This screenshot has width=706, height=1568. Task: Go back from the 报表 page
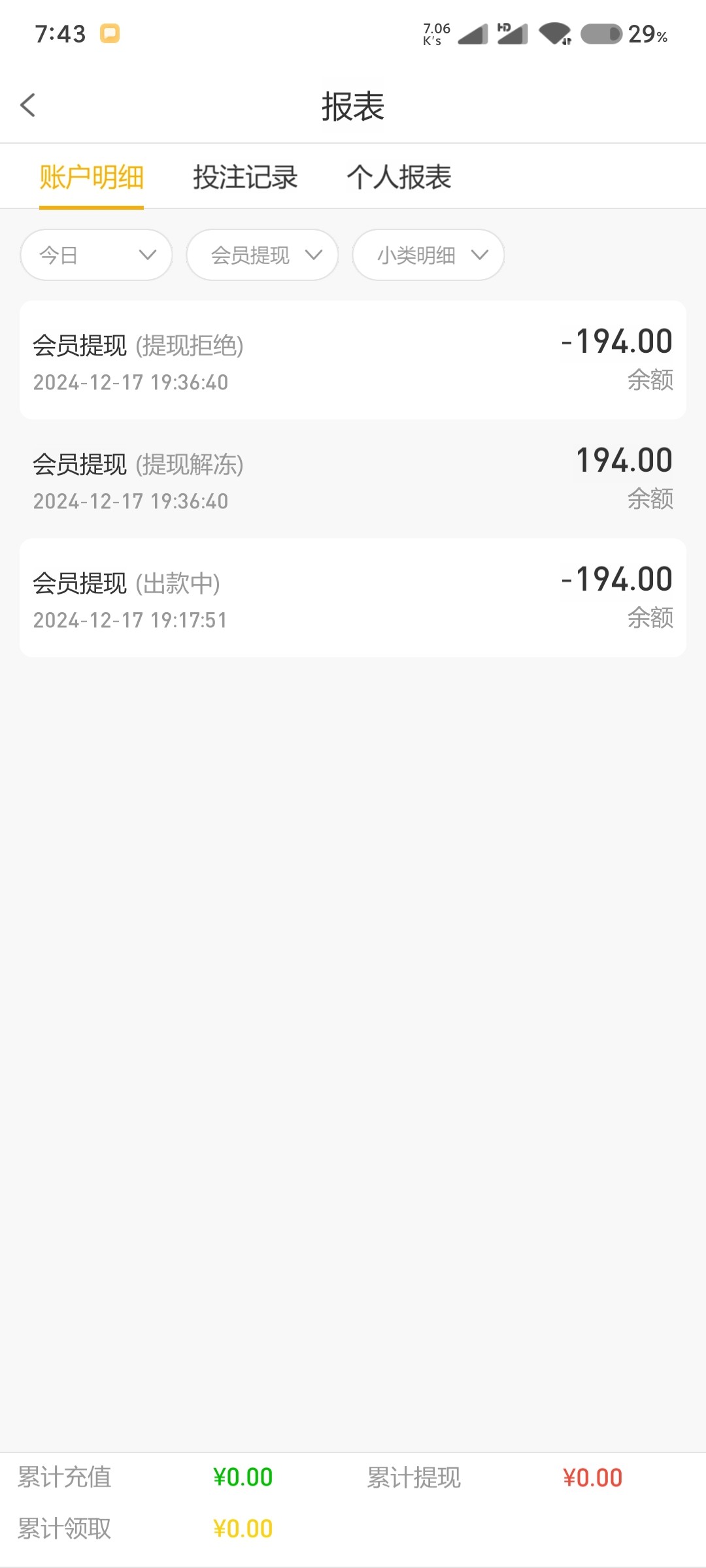(27, 105)
